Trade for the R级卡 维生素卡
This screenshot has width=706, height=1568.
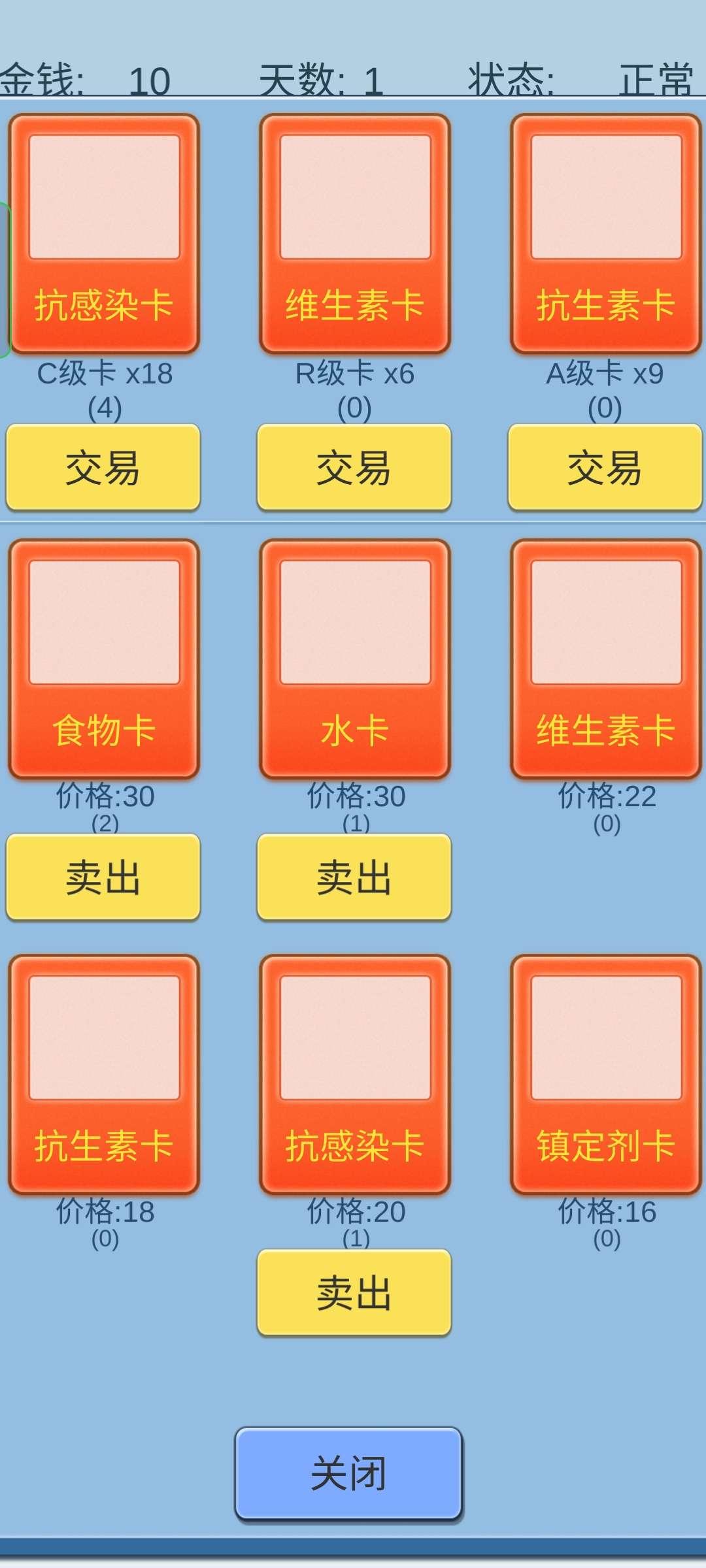tap(354, 468)
